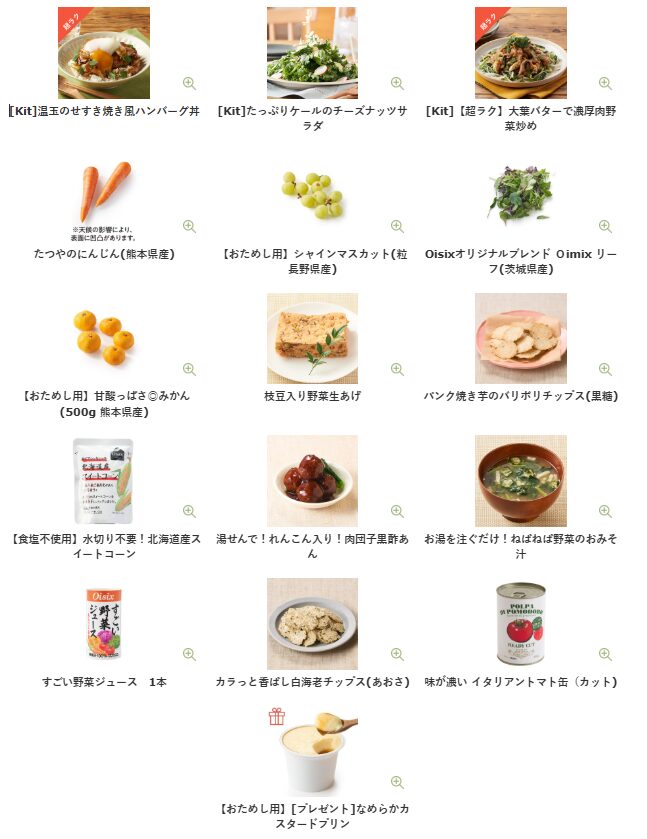Magnify the イタリアントマト缶 image
The height and width of the screenshot is (839, 647).
605,654
